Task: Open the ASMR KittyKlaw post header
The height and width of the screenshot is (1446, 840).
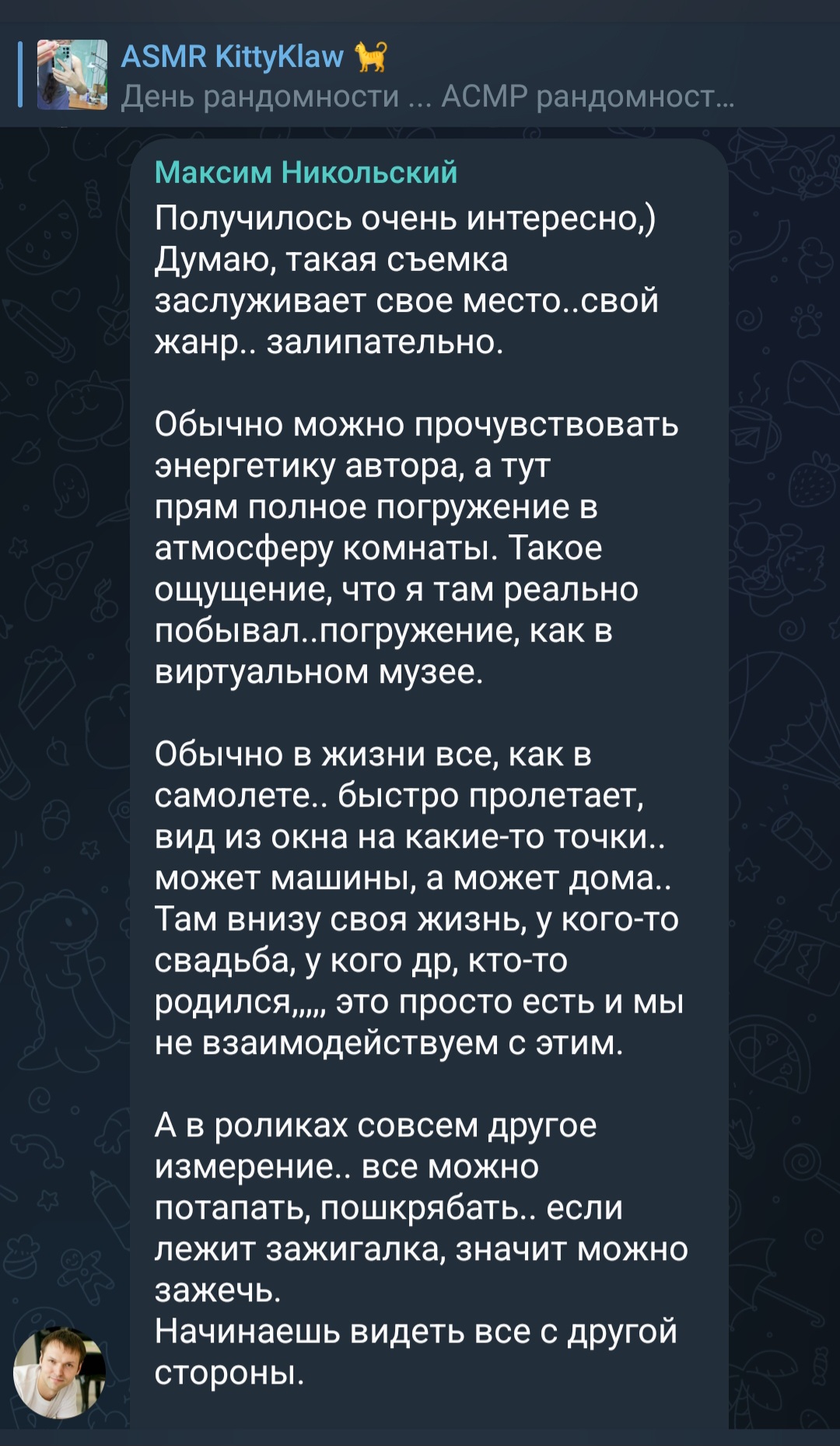Action: pos(420,75)
